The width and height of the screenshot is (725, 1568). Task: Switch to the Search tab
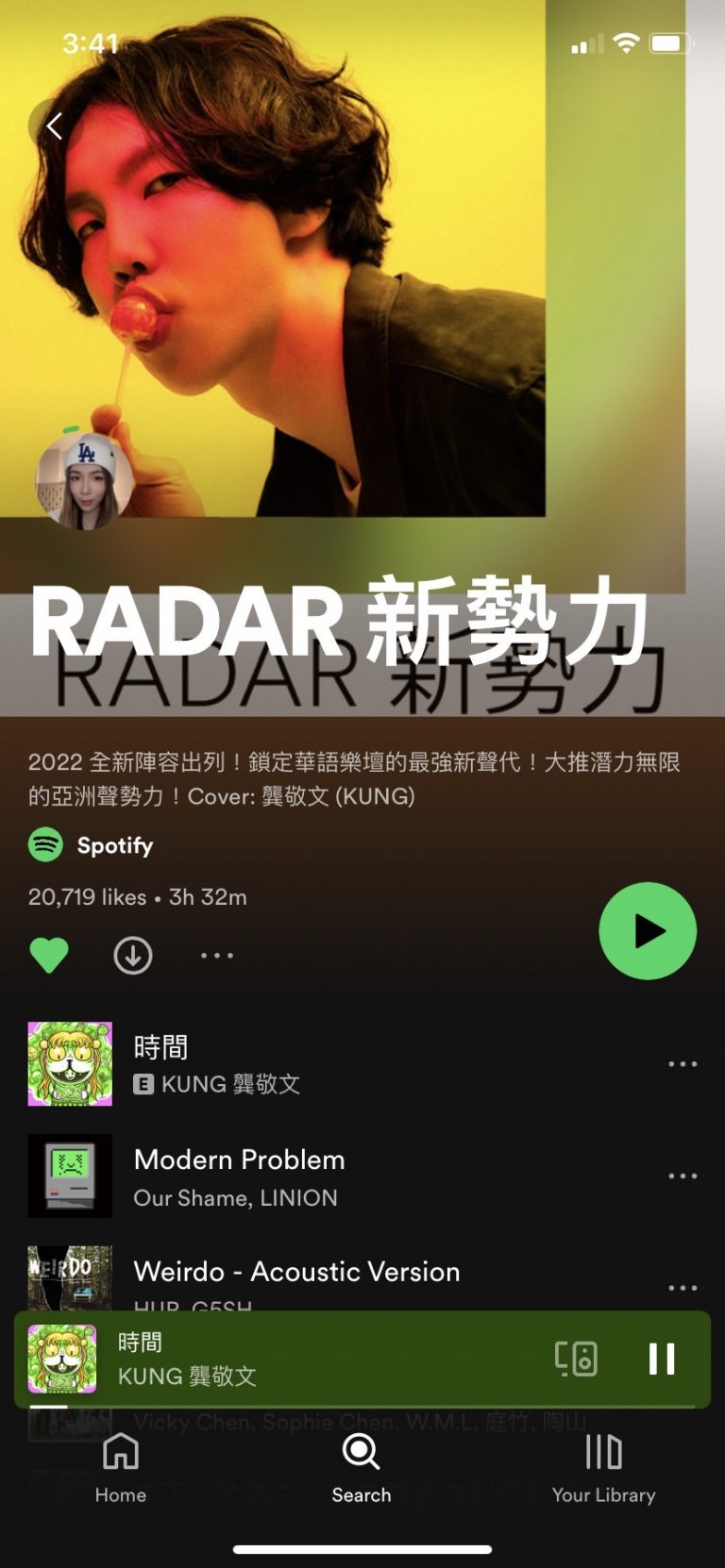(x=361, y=1467)
